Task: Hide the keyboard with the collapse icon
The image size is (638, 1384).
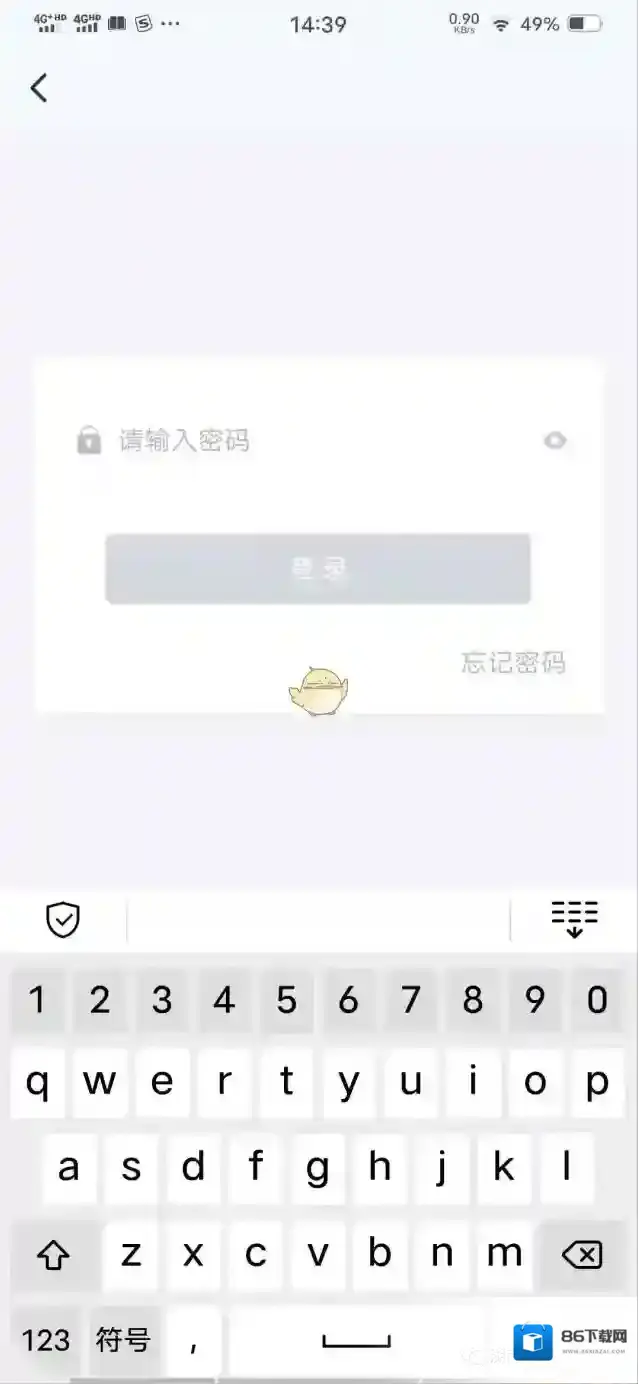Action: click(574, 919)
